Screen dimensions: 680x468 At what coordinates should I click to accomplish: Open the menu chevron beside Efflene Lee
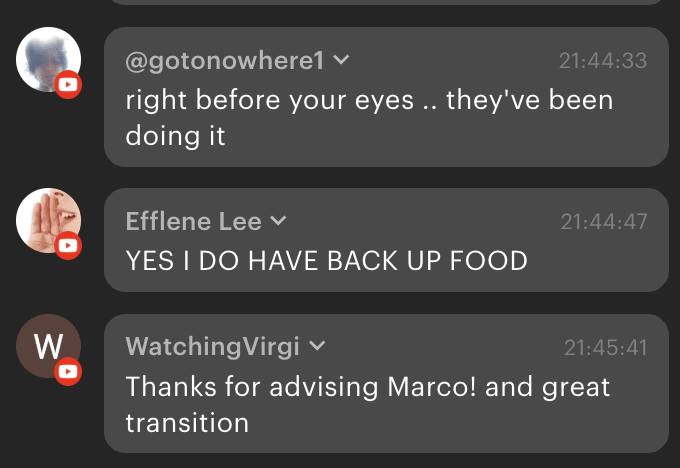point(278,221)
